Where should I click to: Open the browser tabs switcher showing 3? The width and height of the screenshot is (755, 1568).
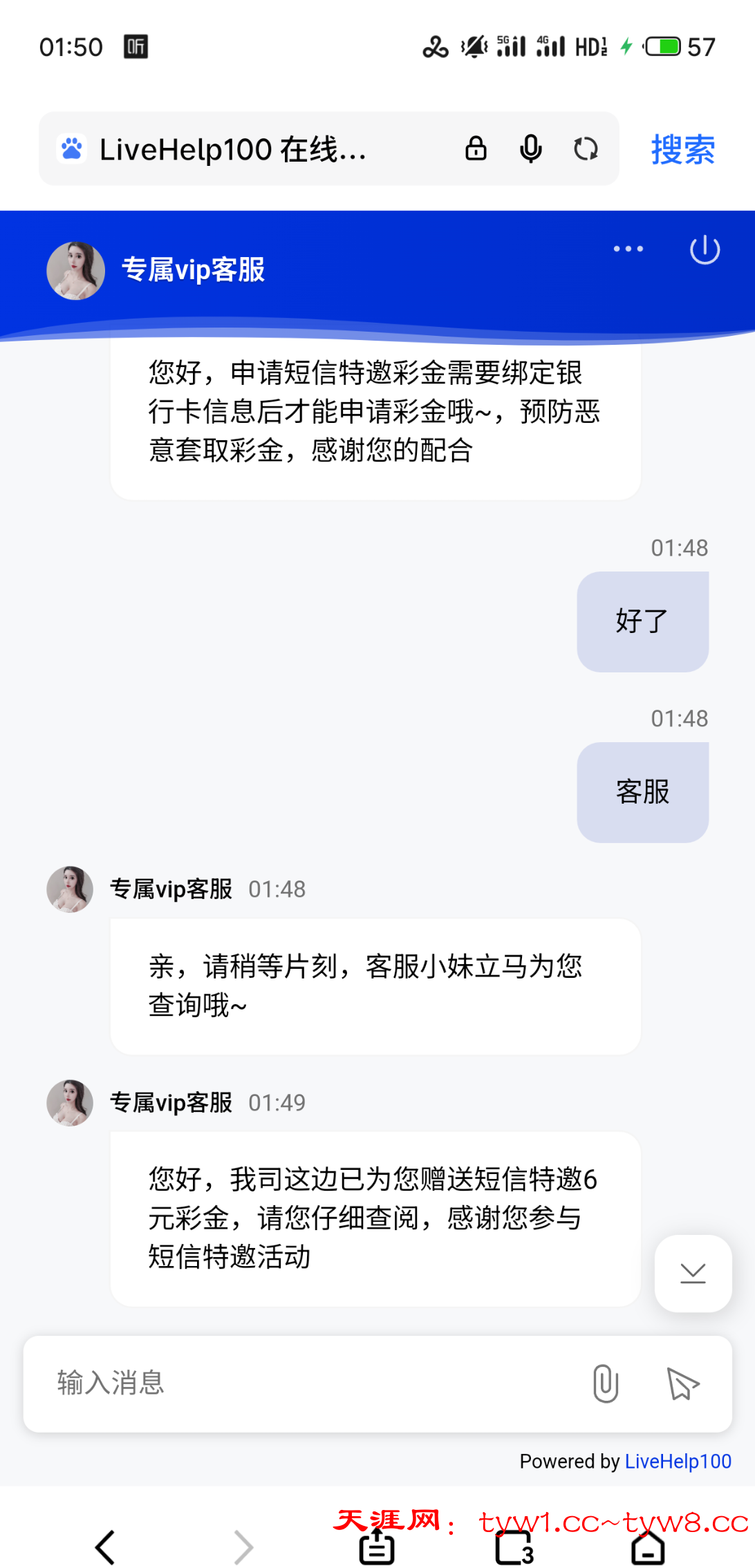pyautogui.click(x=514, y=1548)
